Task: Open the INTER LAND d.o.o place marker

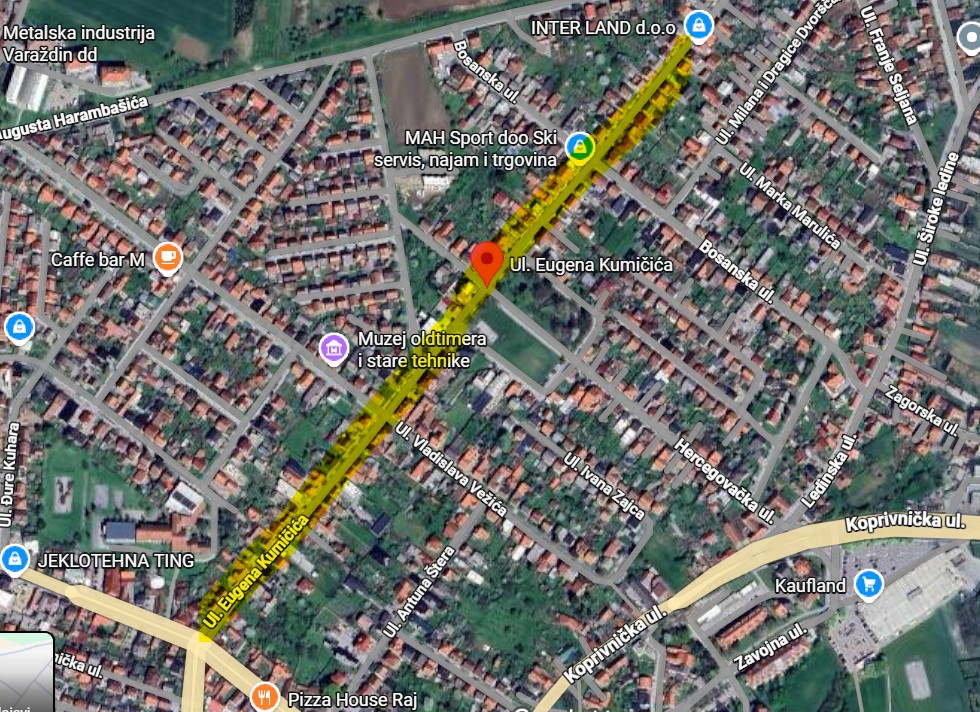Action: pos(699,25)
